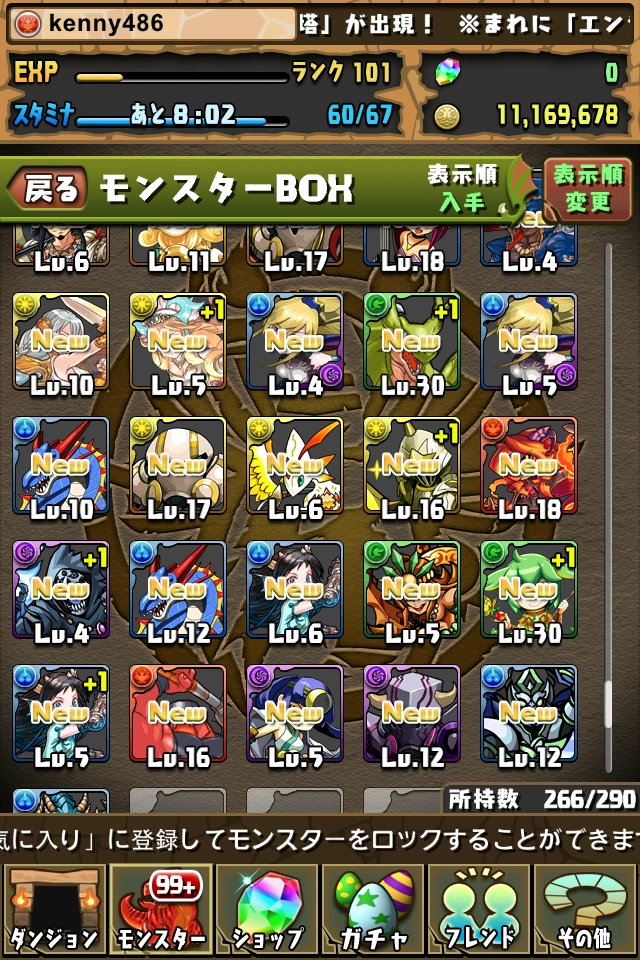Select the green-haired girl monster at Lv.30
The image size is (640, 960).
[x=528, y=590]
